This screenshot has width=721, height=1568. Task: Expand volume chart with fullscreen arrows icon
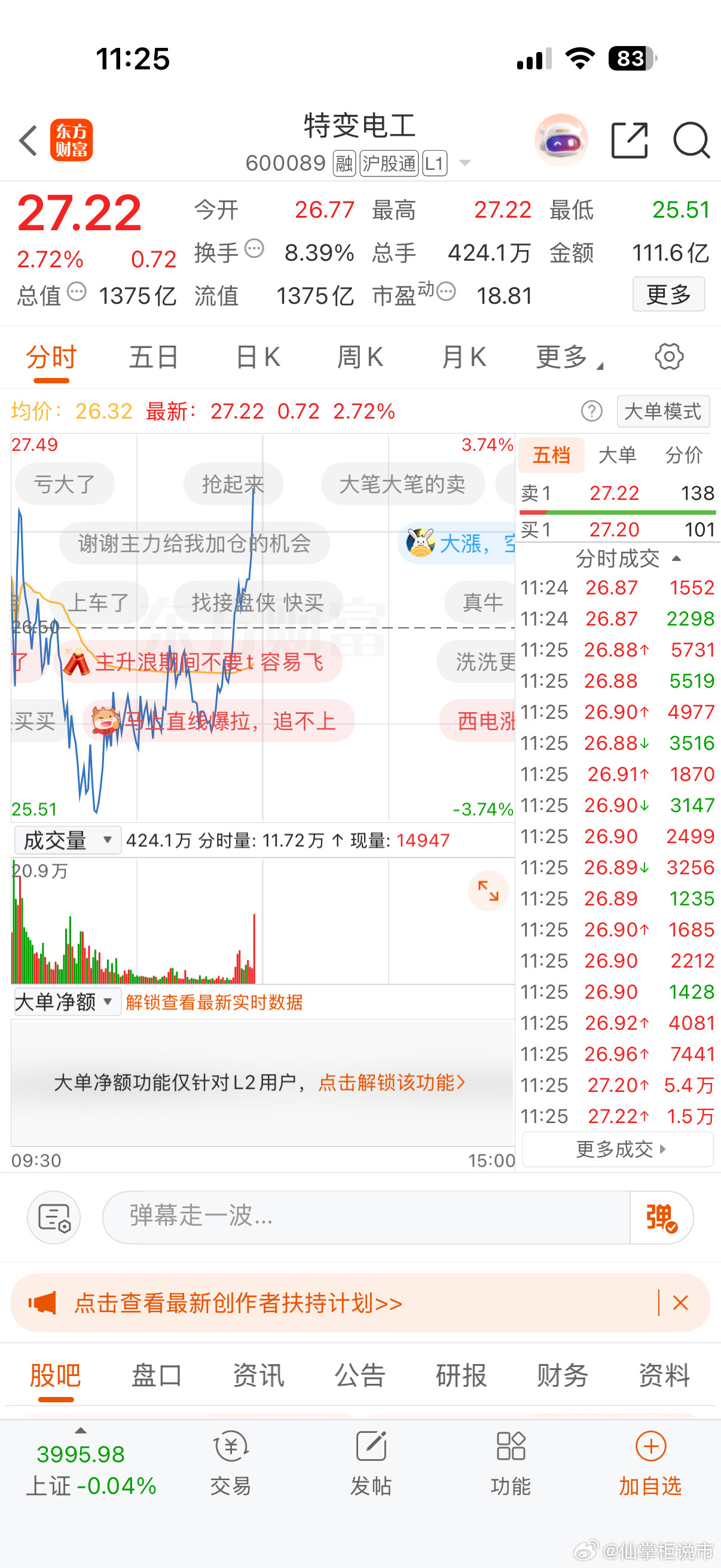pos(488,890)
